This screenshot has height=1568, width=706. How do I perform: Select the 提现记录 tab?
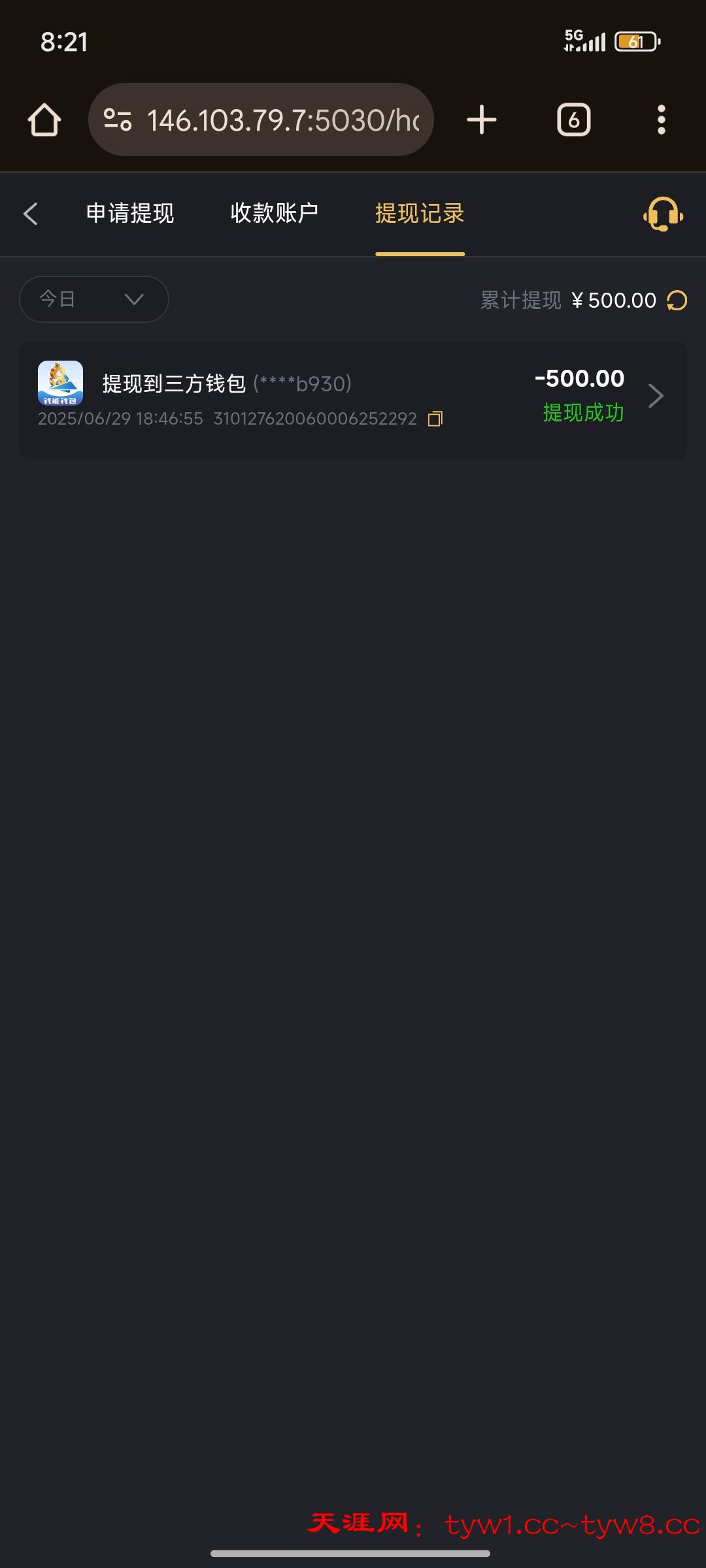pos(420,214)
